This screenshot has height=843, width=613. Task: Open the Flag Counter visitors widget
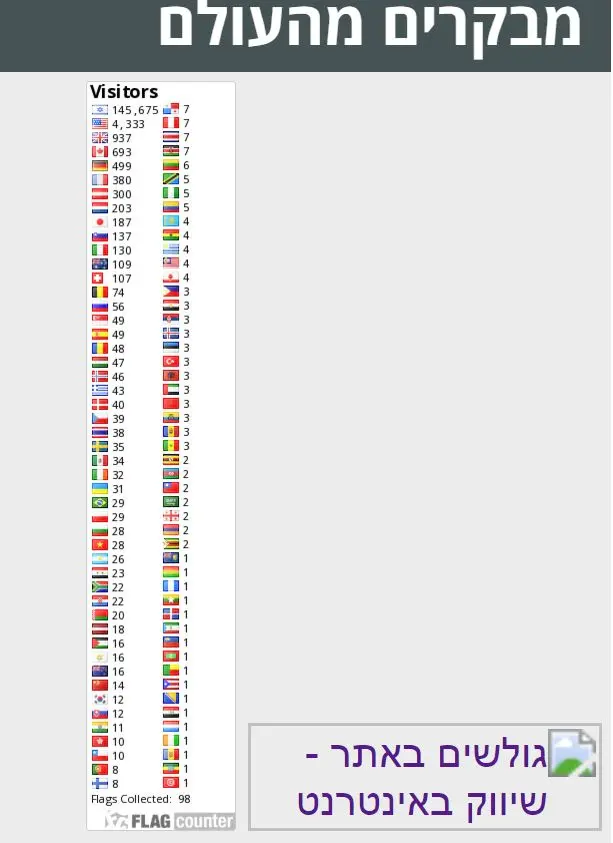click(161, 456)
